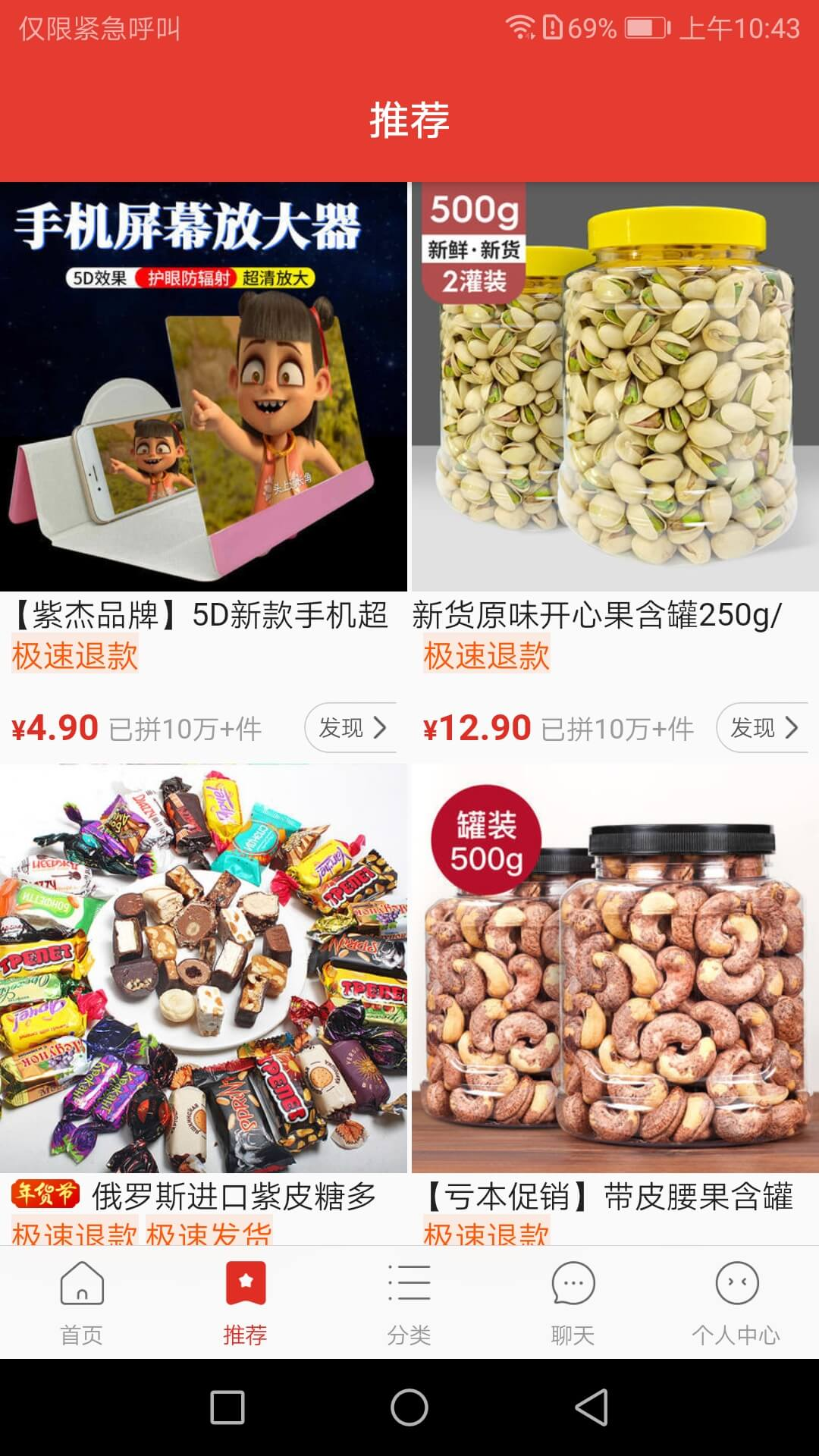The image size is (819, 1456).
Task: Open the 聊天 tab
Action: tap(573, 1303)
